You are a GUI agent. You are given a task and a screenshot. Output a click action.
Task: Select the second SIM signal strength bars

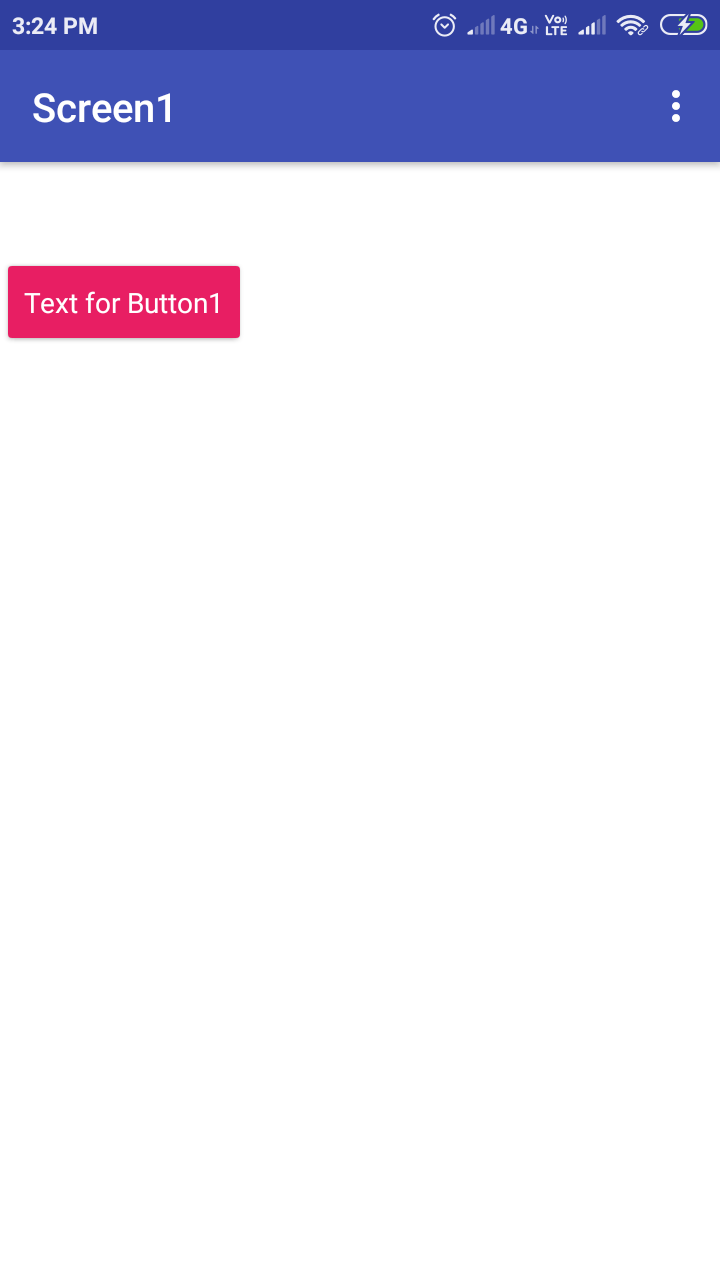click(x=592, y=25)
